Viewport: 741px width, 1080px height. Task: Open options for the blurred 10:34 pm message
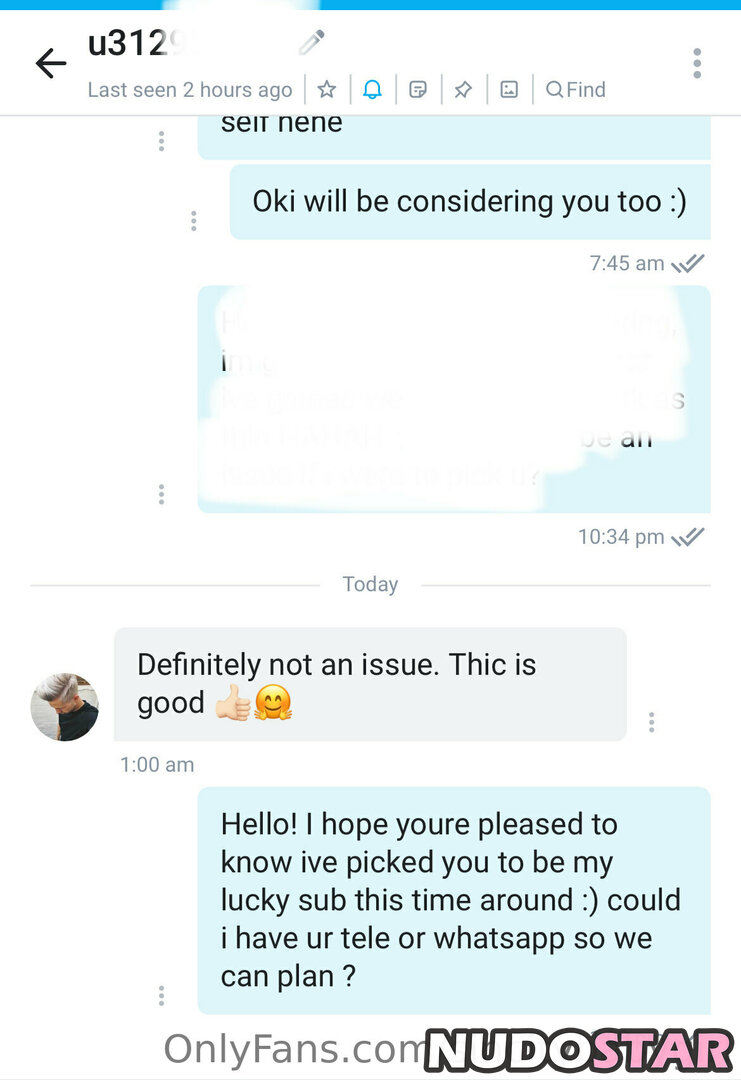coord(162,494)
